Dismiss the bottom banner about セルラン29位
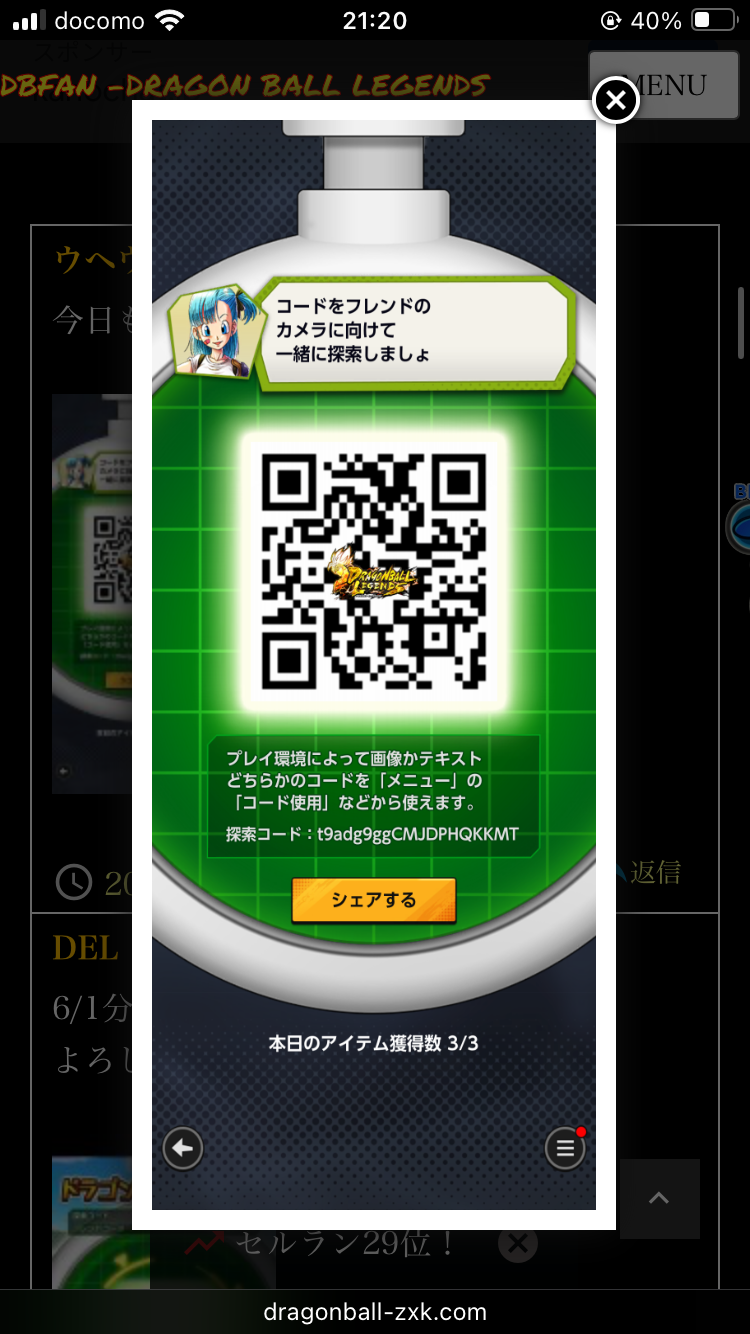Screen dimensions: 750x1334 (517, 1244)
